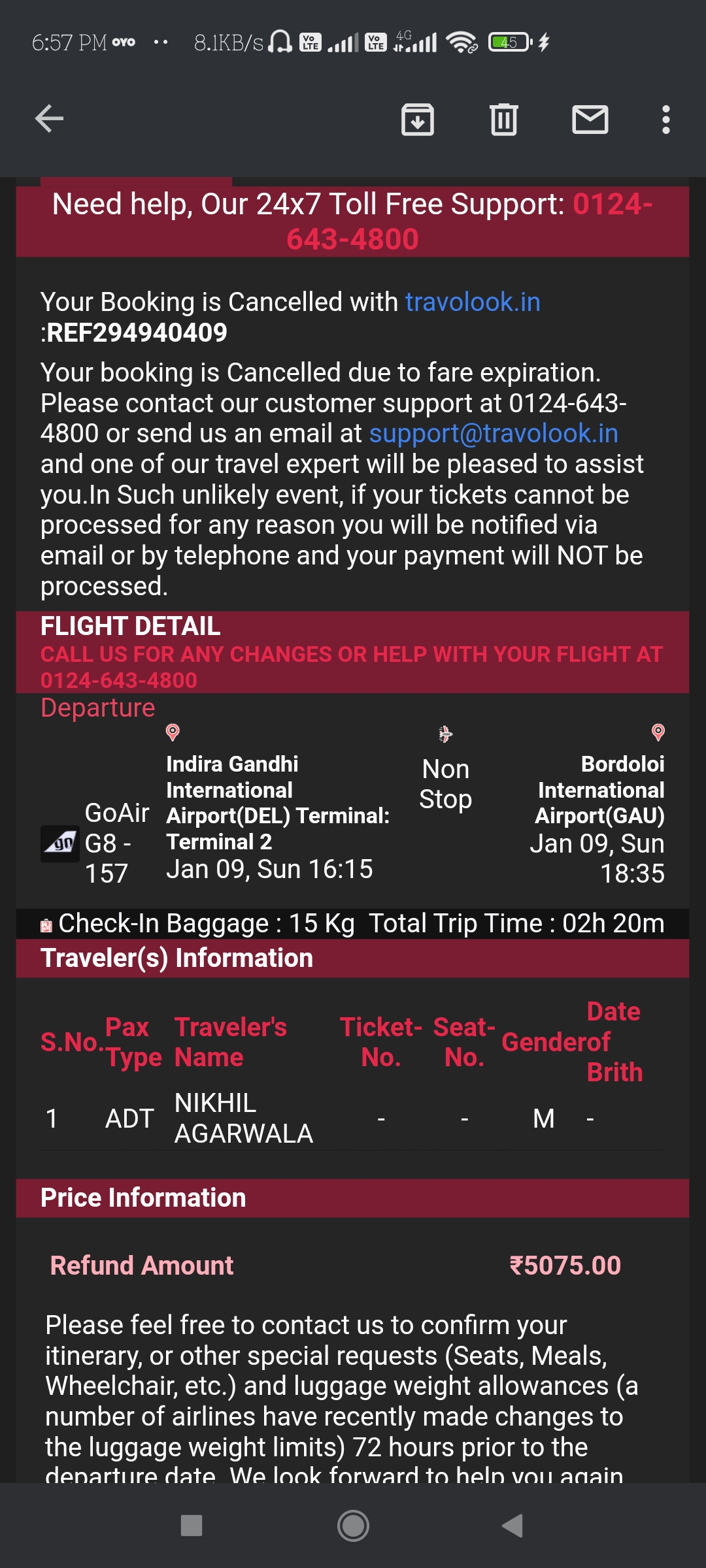
Task: Archive this email
Action: point(417,120)
